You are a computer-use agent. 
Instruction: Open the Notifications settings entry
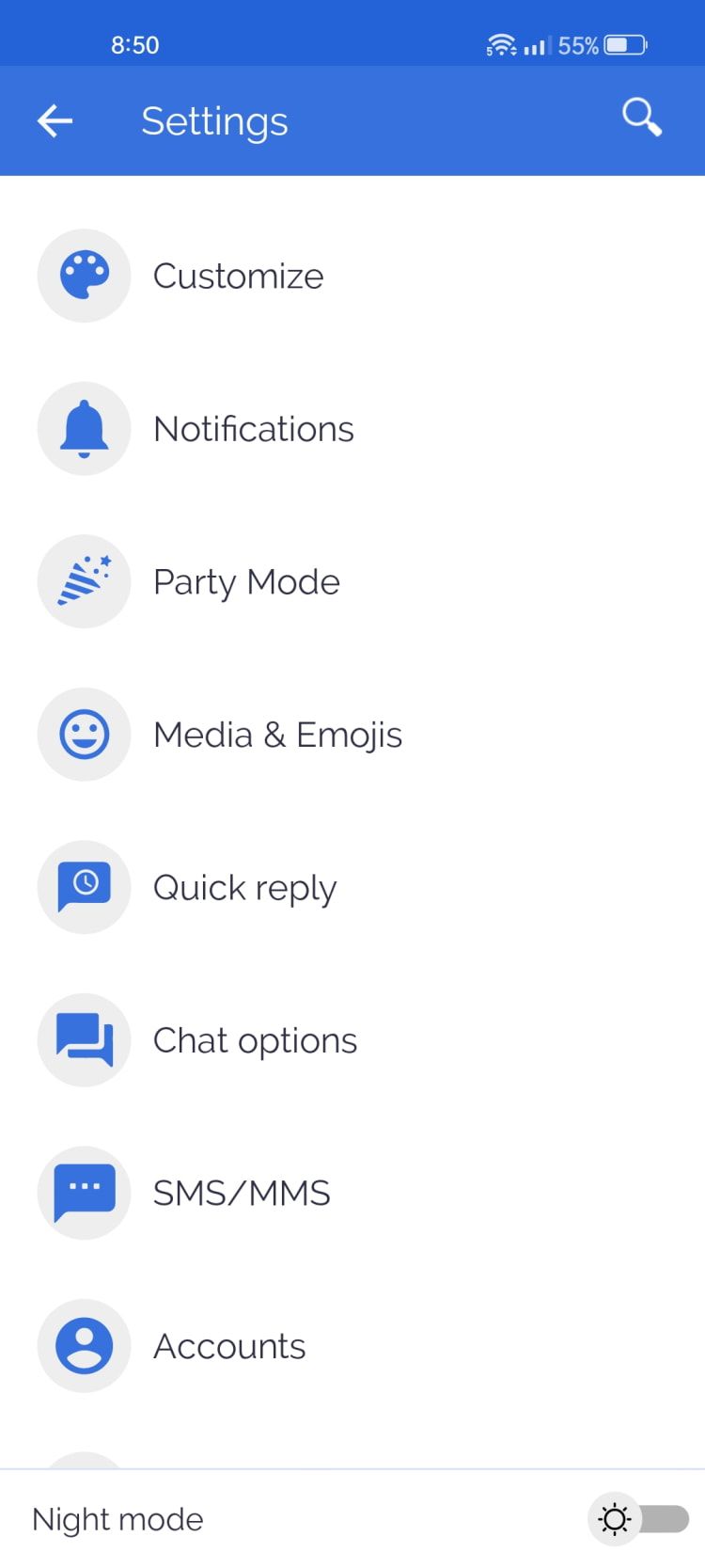[254, 428]
